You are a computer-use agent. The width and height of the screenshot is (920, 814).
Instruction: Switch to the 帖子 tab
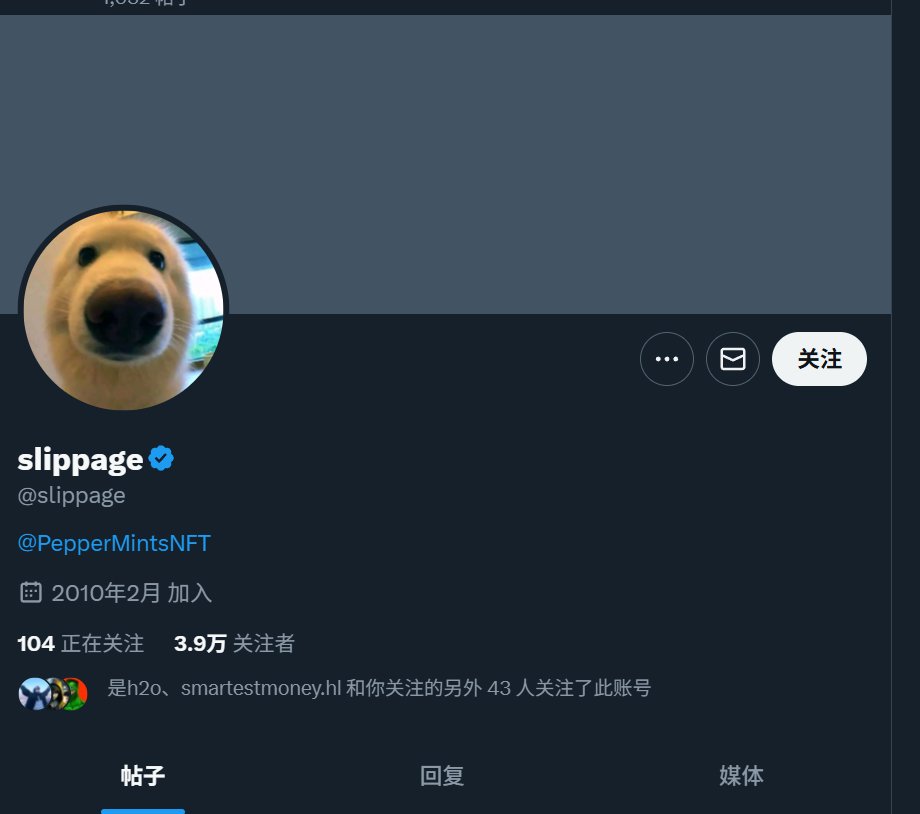point(143,776)
